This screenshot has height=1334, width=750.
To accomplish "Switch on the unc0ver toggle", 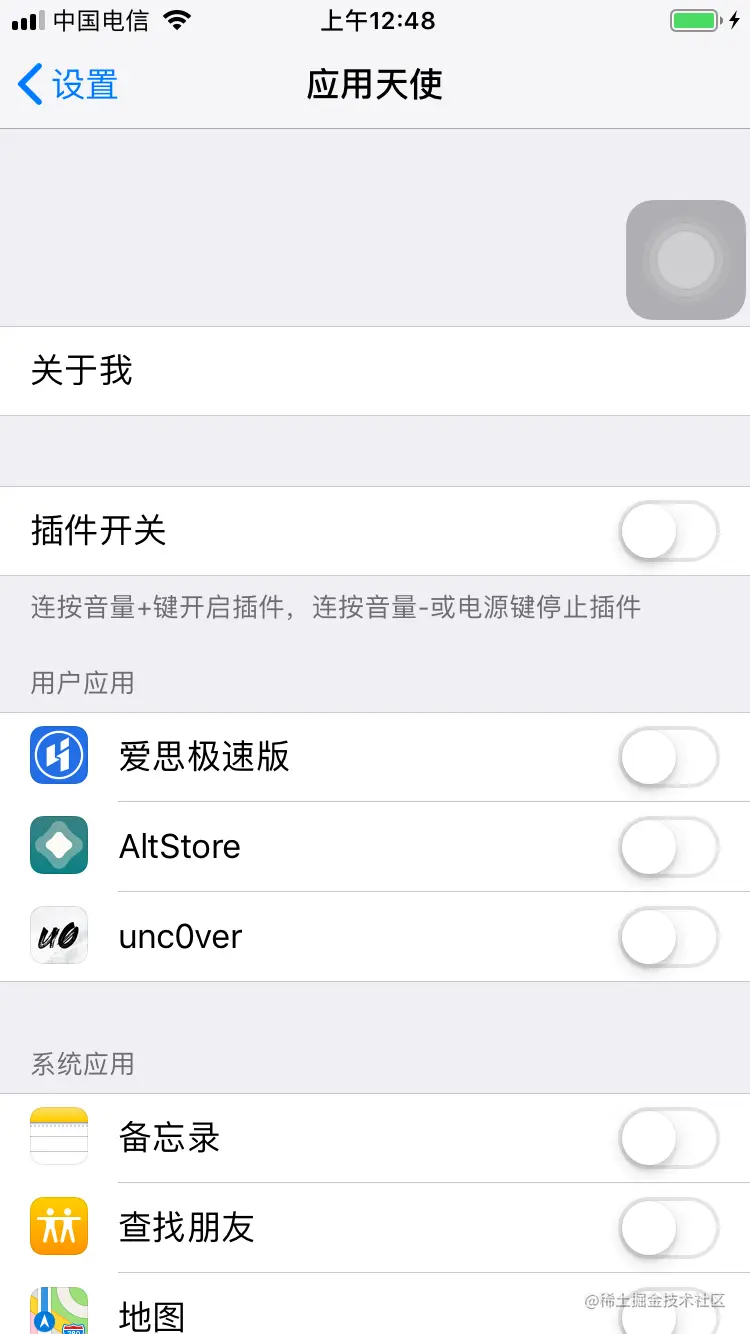I will tap(668, 937).
